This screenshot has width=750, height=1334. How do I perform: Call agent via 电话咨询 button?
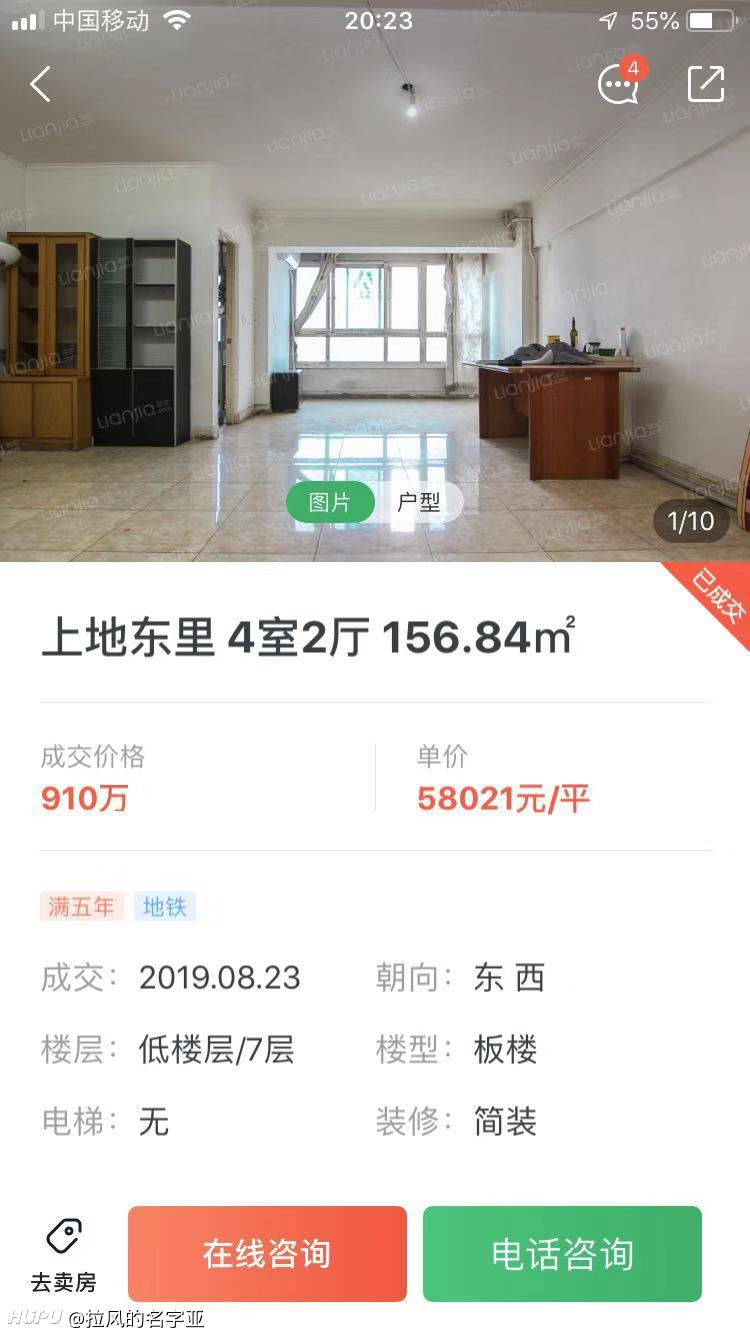[562, 1254]
